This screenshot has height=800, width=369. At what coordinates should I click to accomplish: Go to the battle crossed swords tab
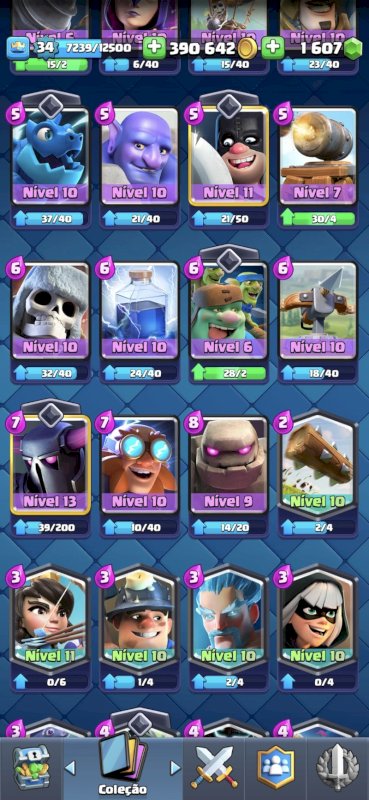[214, 767]
